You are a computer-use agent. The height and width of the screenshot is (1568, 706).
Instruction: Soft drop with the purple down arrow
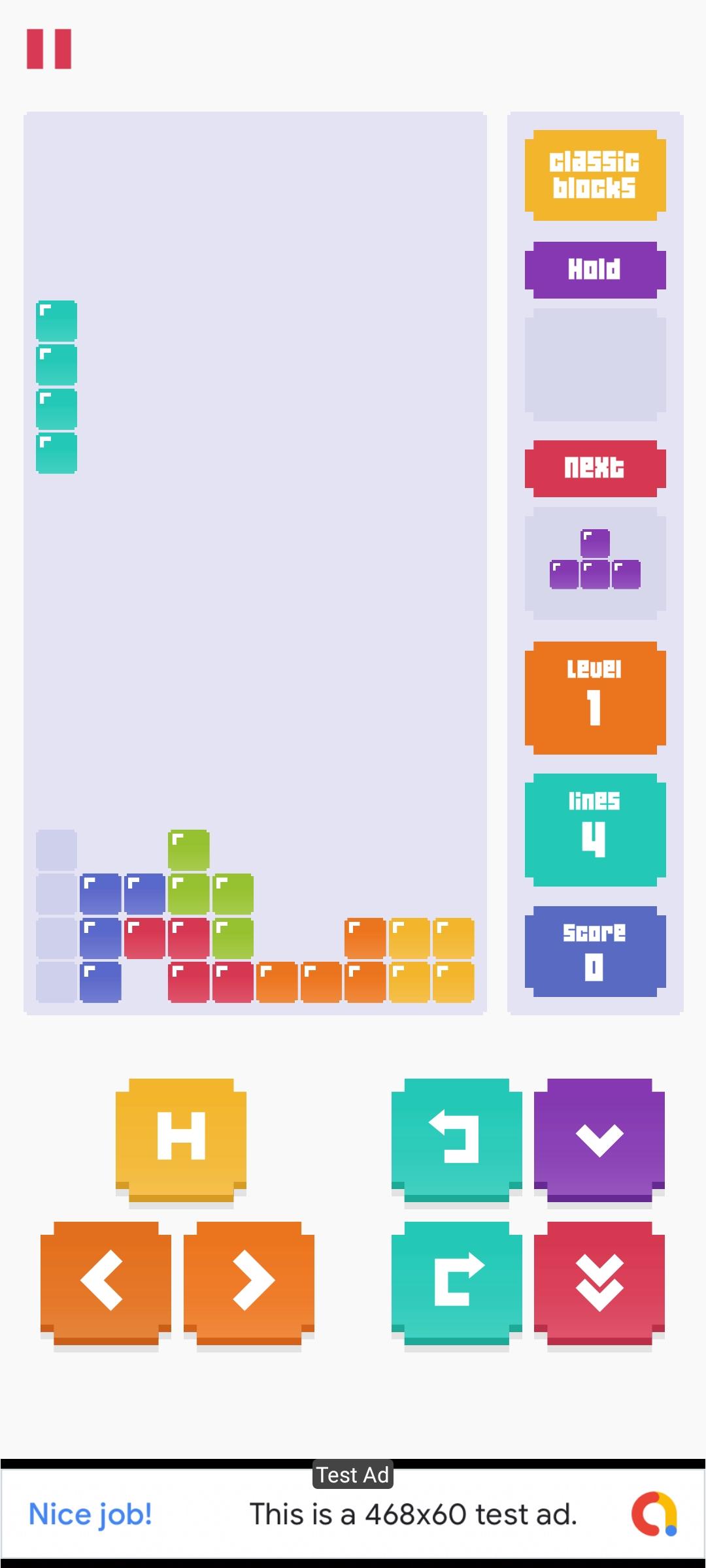599,1139
